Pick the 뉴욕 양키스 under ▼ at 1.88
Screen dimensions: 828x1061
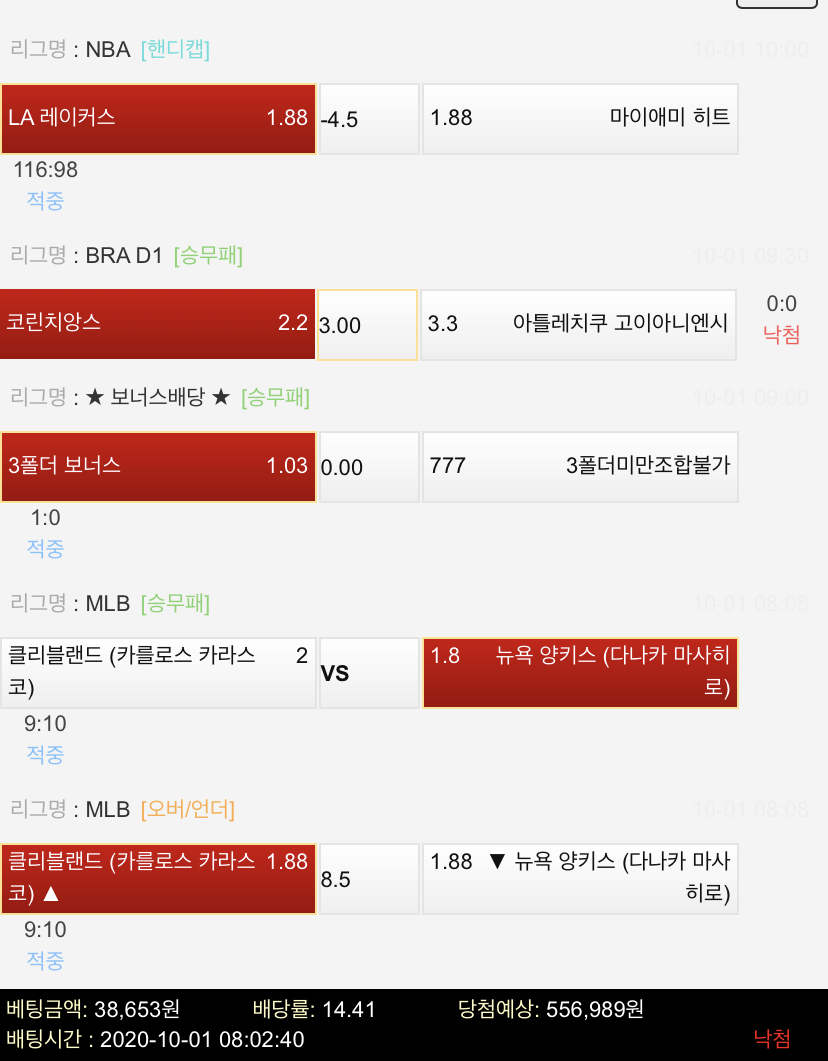tap(580, 878)
